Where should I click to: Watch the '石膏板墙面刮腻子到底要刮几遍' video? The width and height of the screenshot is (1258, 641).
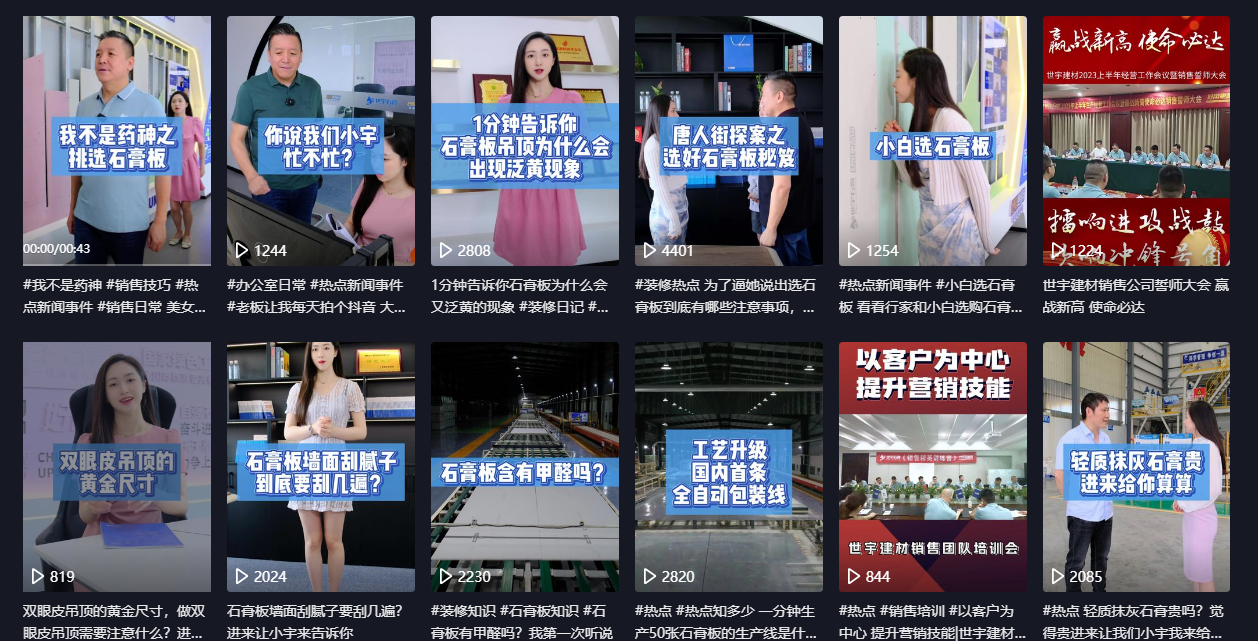point(320,467)
